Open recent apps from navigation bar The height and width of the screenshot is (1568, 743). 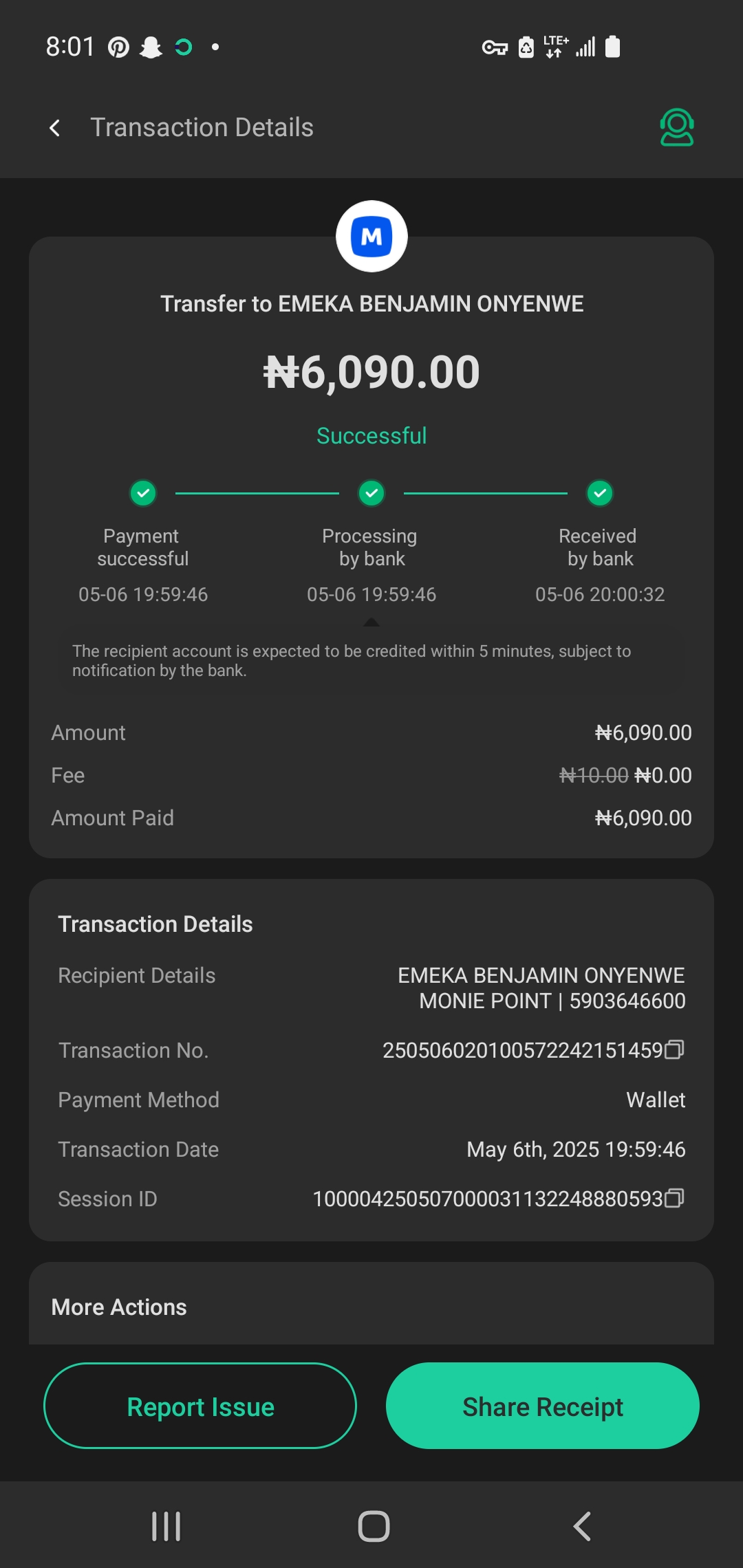tap(166, 1527)
